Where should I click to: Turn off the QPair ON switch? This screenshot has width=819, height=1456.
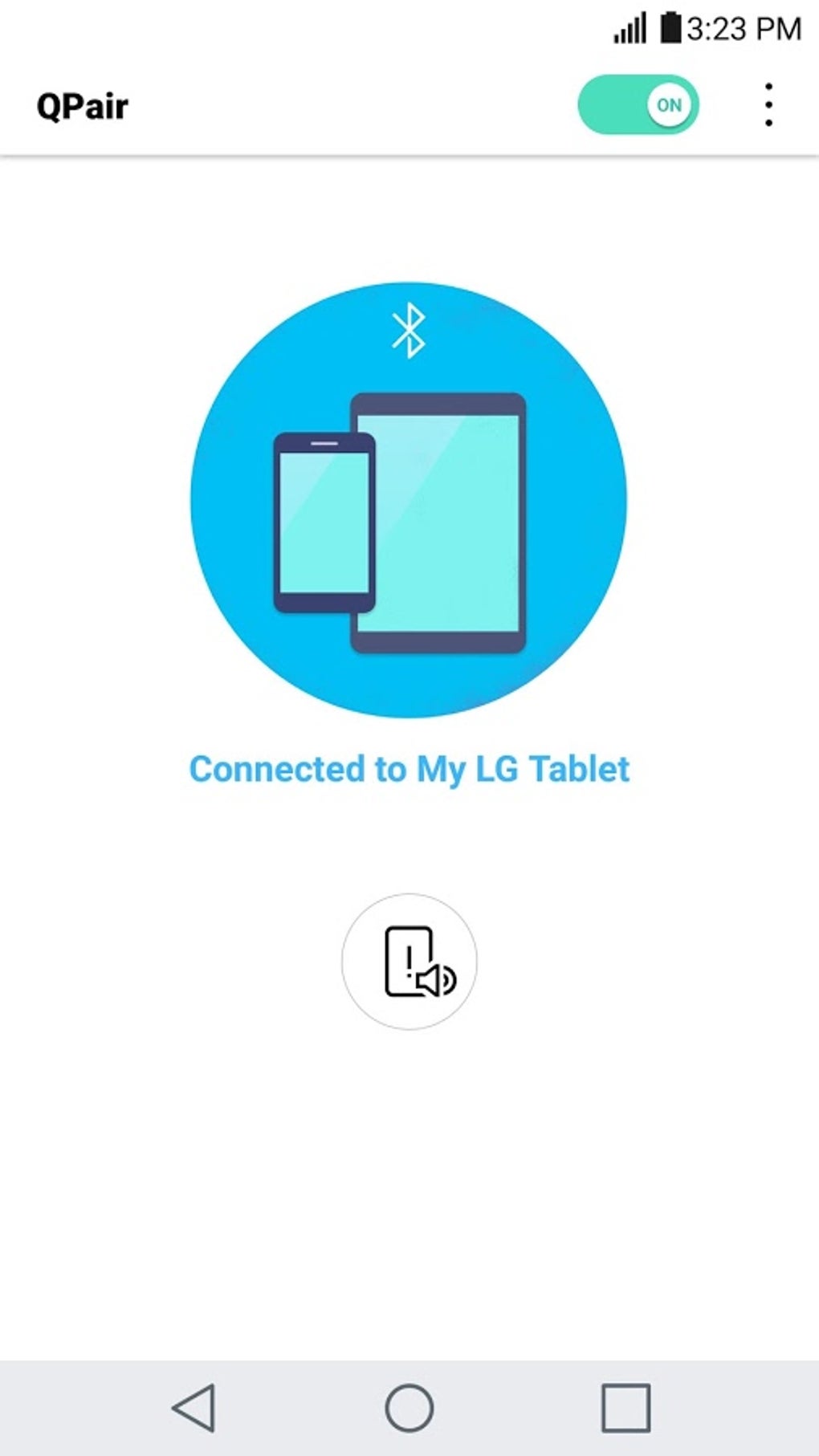tap(638, 105)
